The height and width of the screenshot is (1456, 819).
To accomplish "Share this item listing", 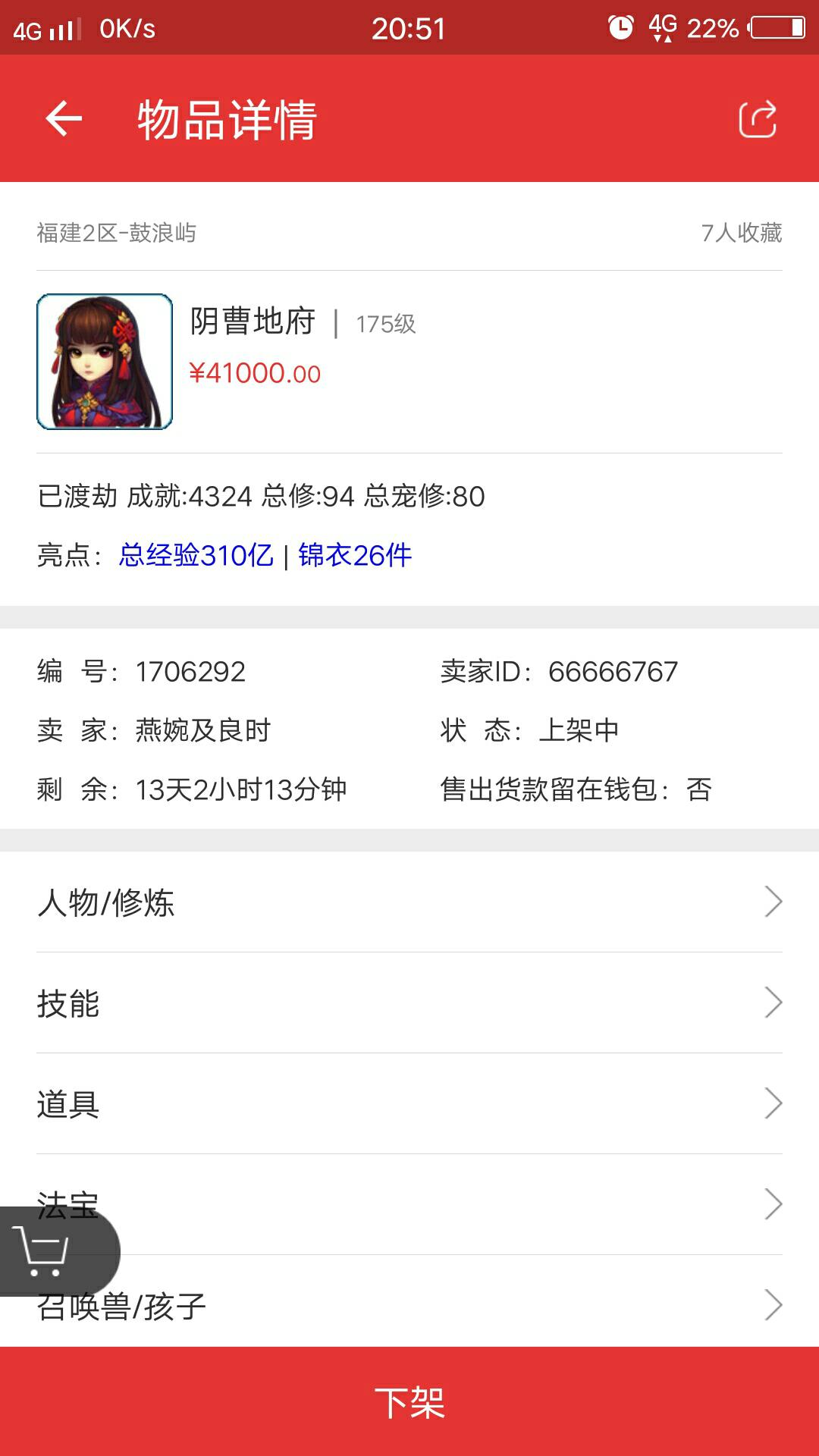I will point(758,119).
